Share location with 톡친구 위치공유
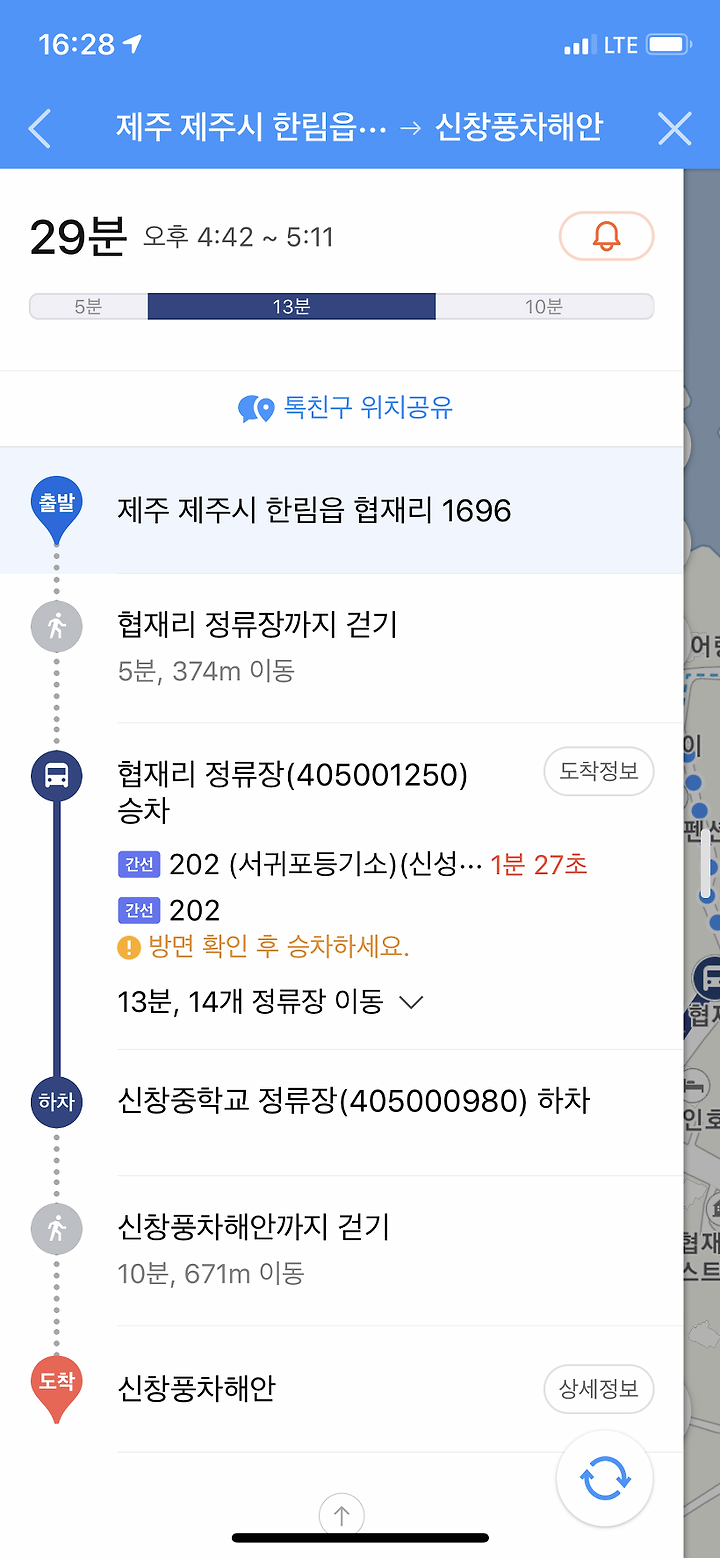 tap(346, 408)
